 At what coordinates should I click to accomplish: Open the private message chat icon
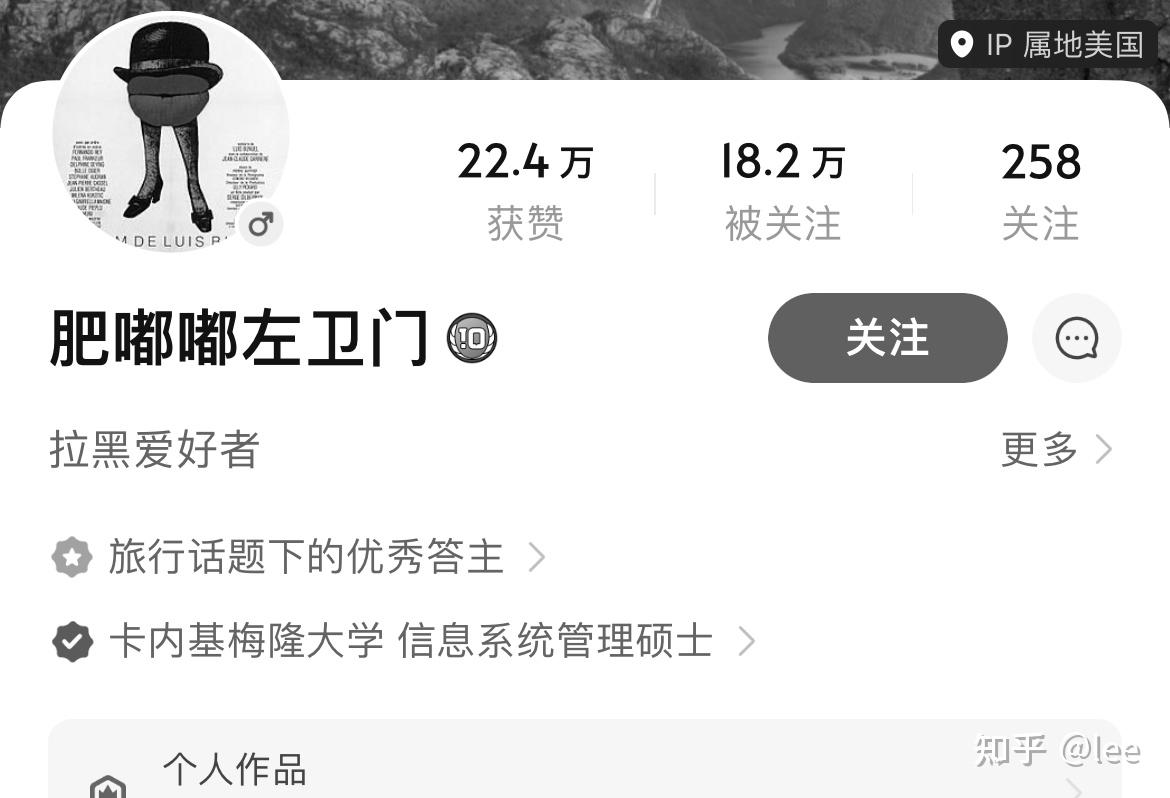[x=1076, y=338]
